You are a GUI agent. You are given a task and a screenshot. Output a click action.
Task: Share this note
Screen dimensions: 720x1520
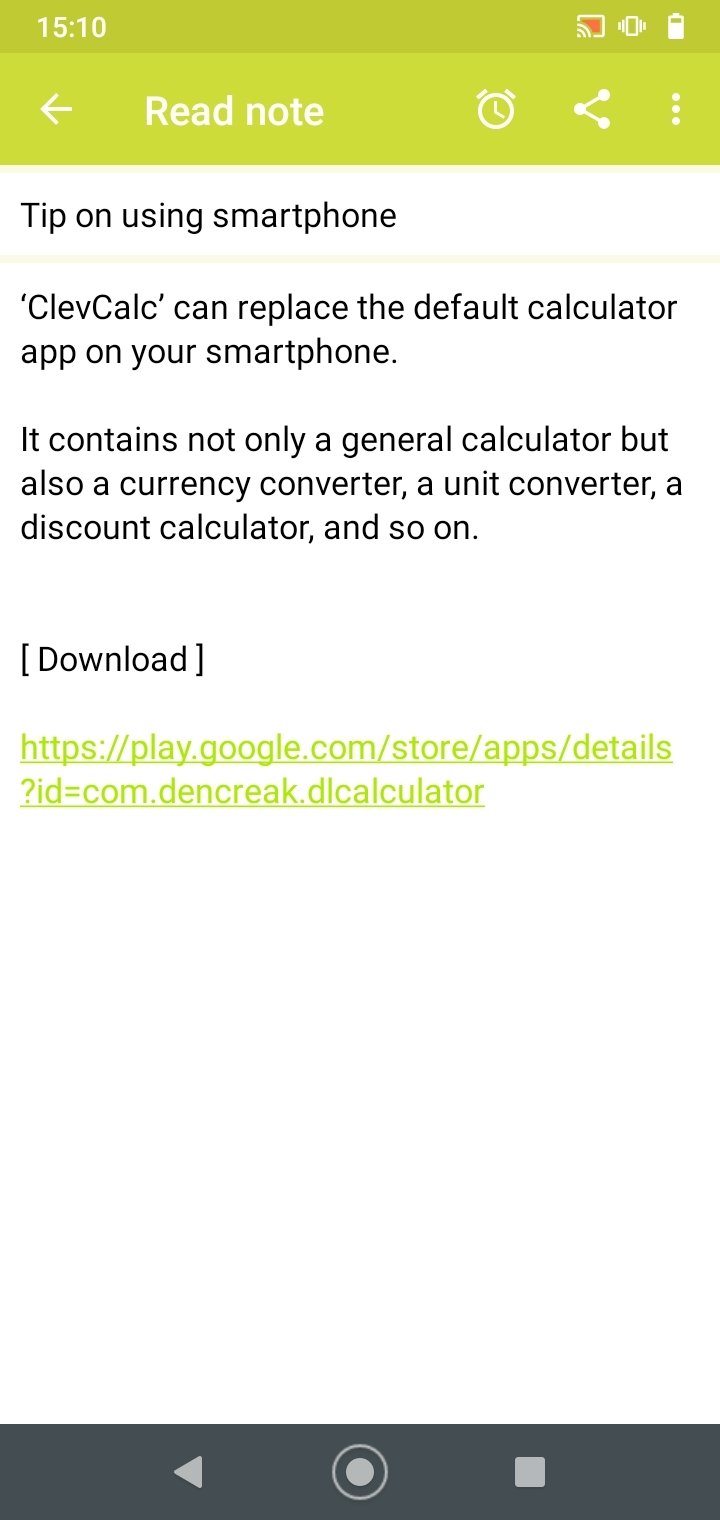[x=592, y=110]
